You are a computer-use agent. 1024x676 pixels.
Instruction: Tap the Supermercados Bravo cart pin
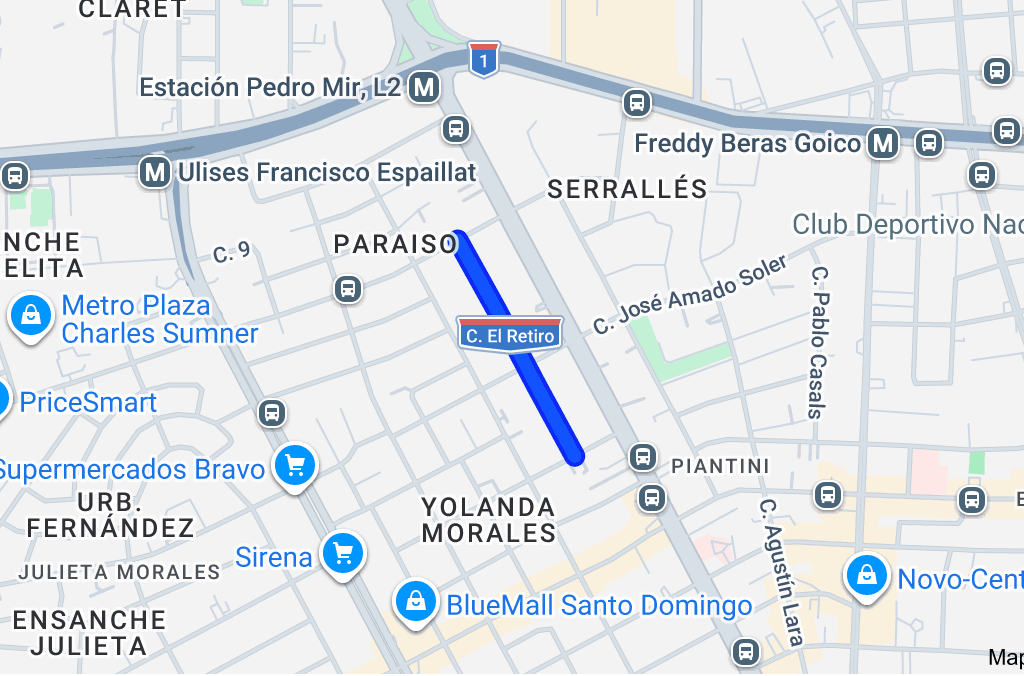click(295, 466)
